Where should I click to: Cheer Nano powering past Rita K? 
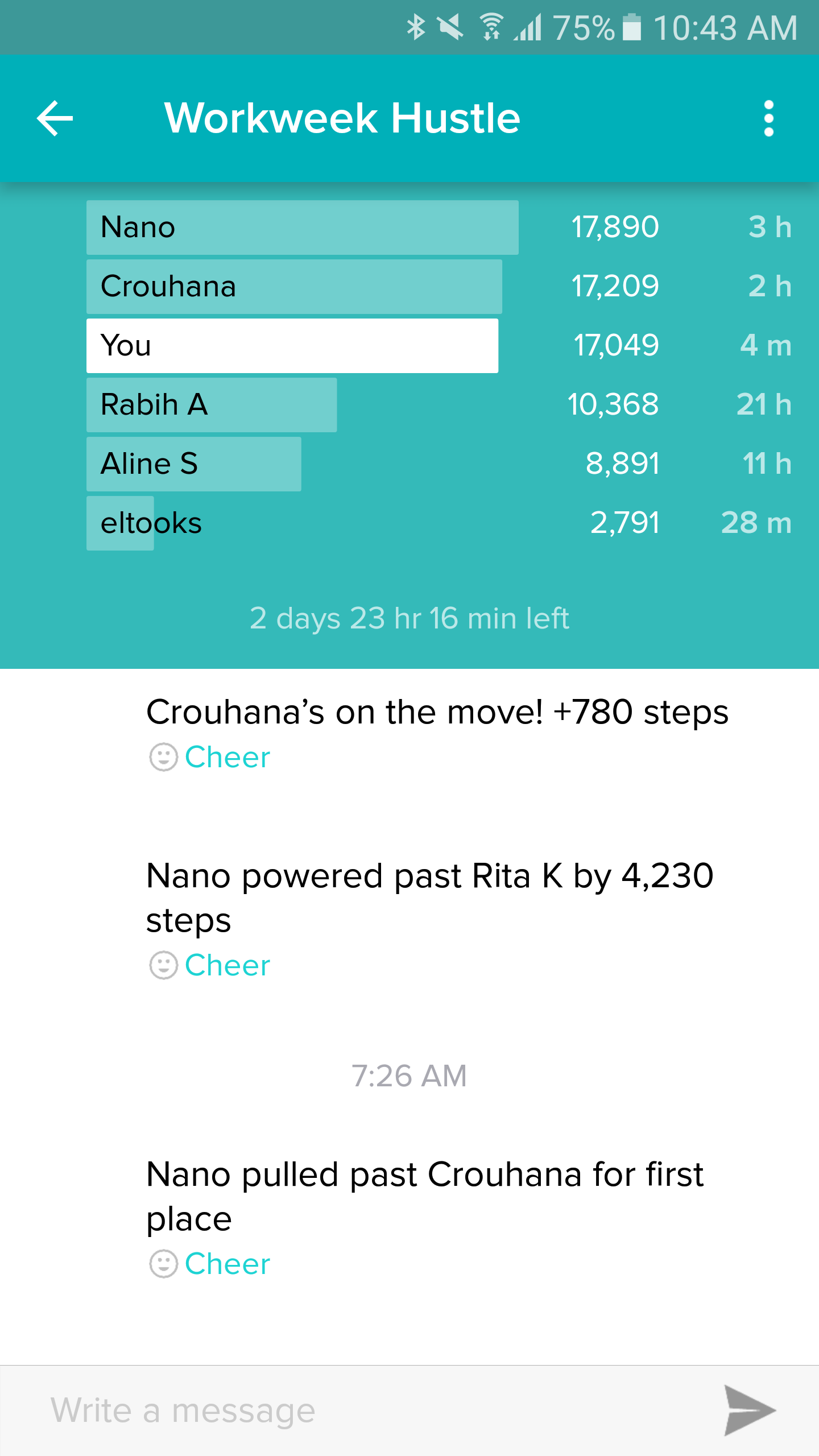pos(226,965)
